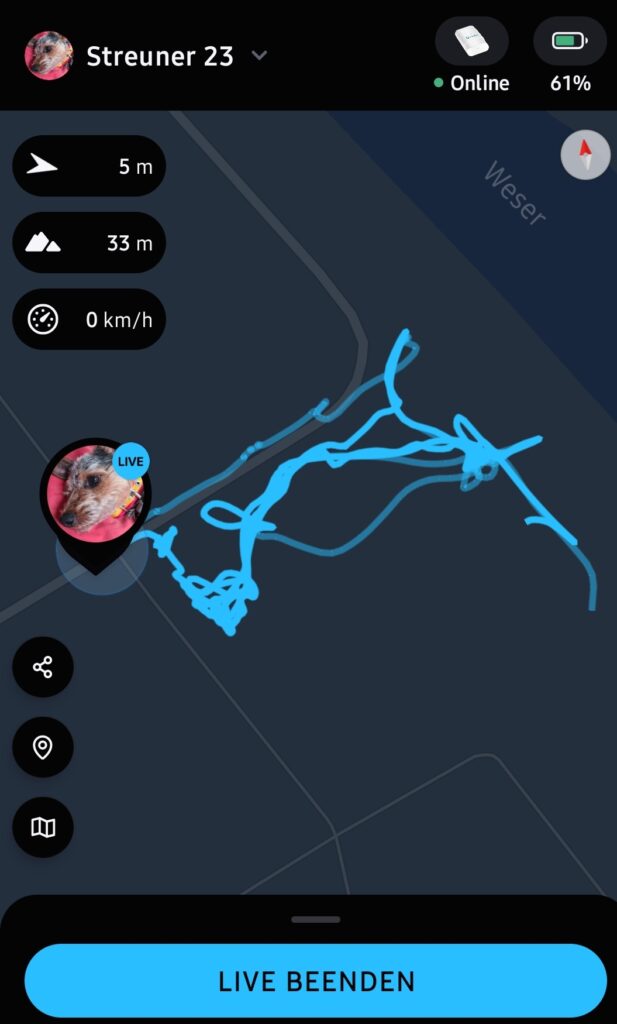Tap the compass to reorient map
Screen dimensions: 617x1024
coord(585,156)
